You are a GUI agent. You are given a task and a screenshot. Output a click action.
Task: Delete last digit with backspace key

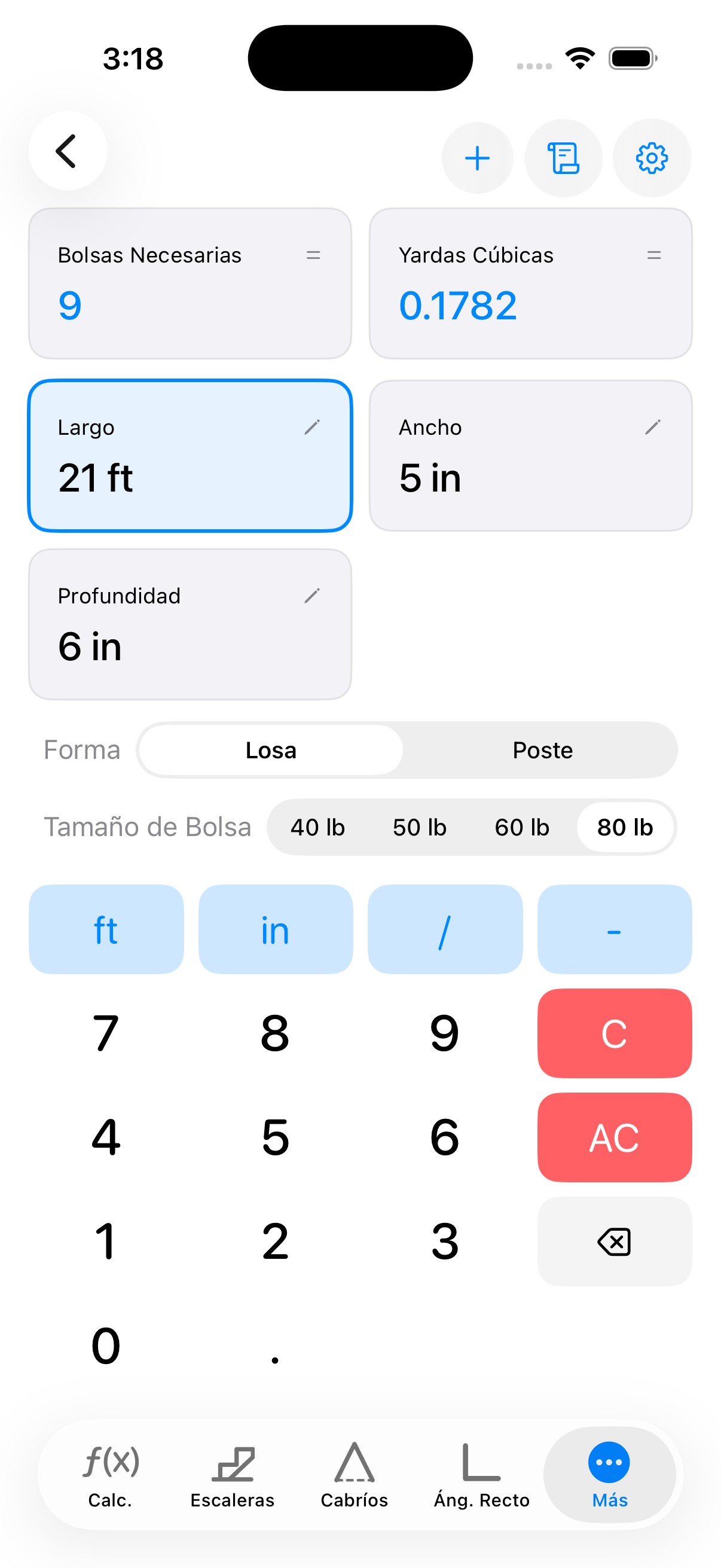click(x=614, y=1241)
